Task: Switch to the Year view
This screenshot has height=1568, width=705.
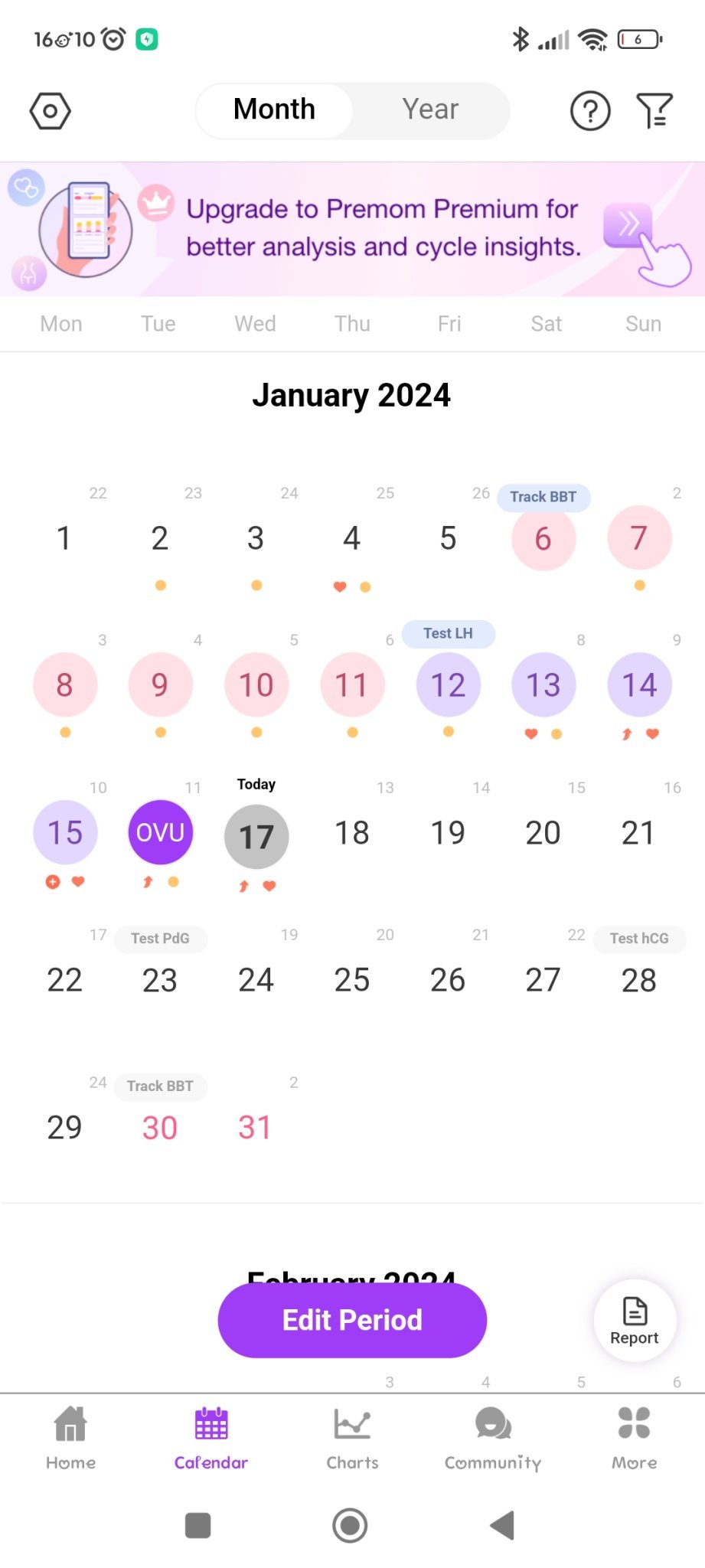Action: click(x=430, y=109)
